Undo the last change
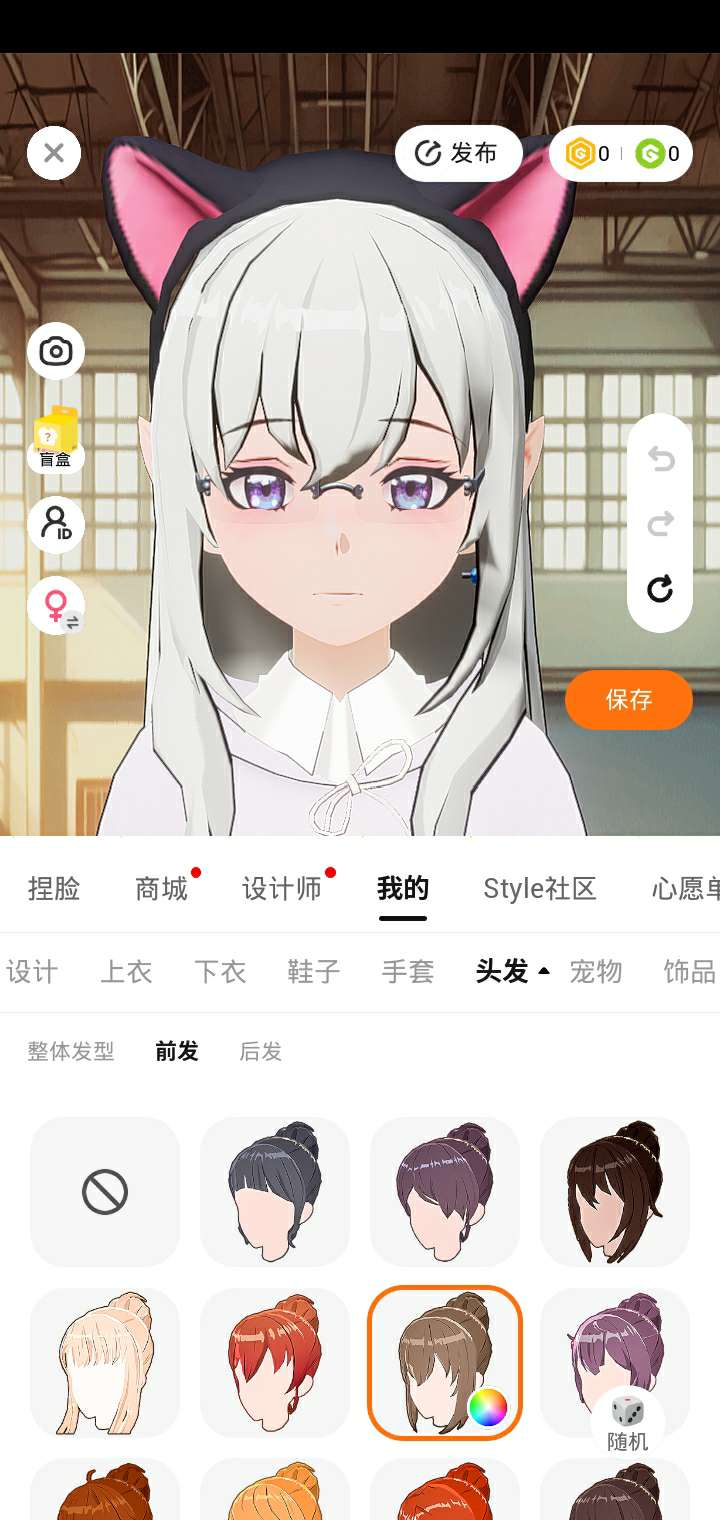The height and width of the screenshot is (1520, 720). point(660,459)
